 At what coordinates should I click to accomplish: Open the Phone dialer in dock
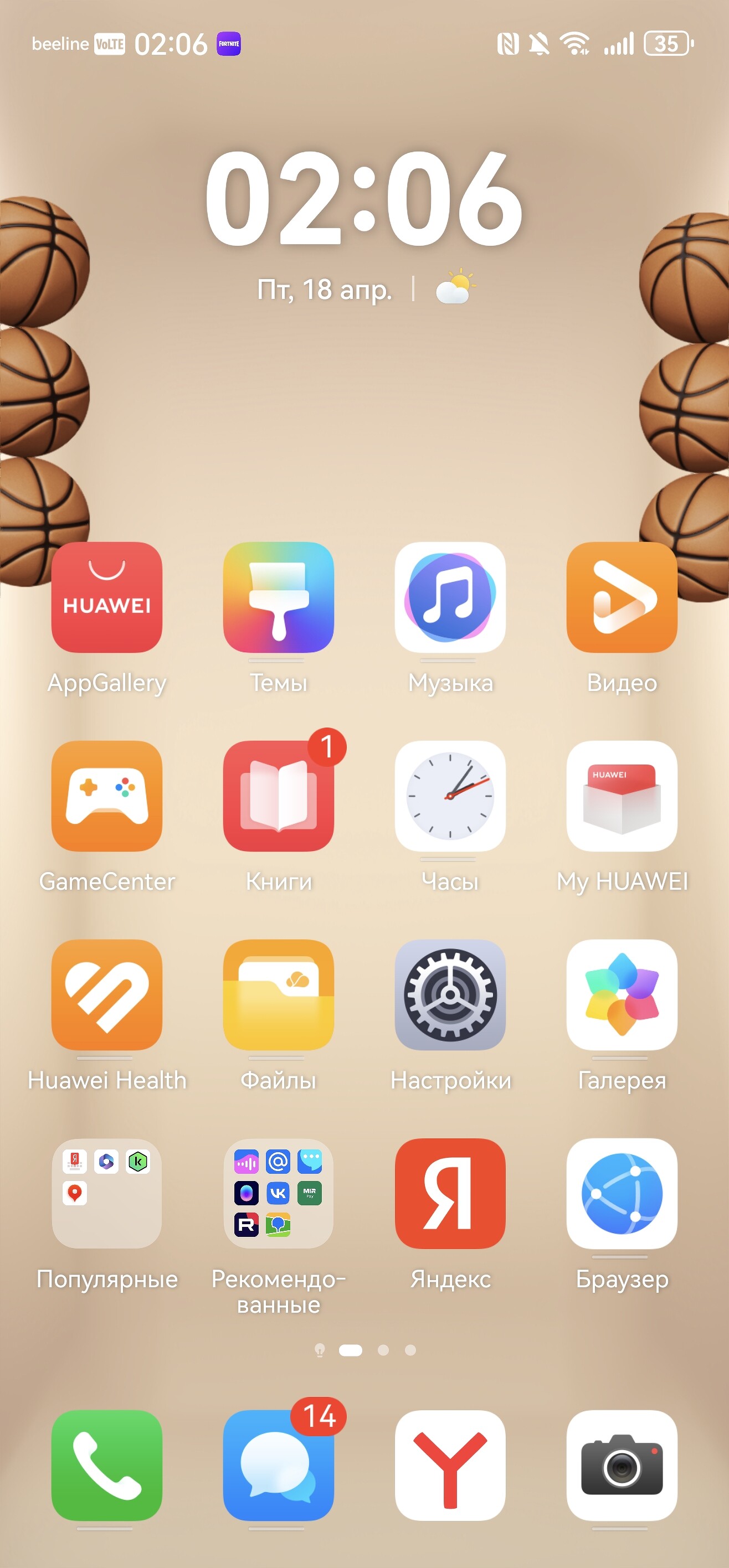[106, 1465]
